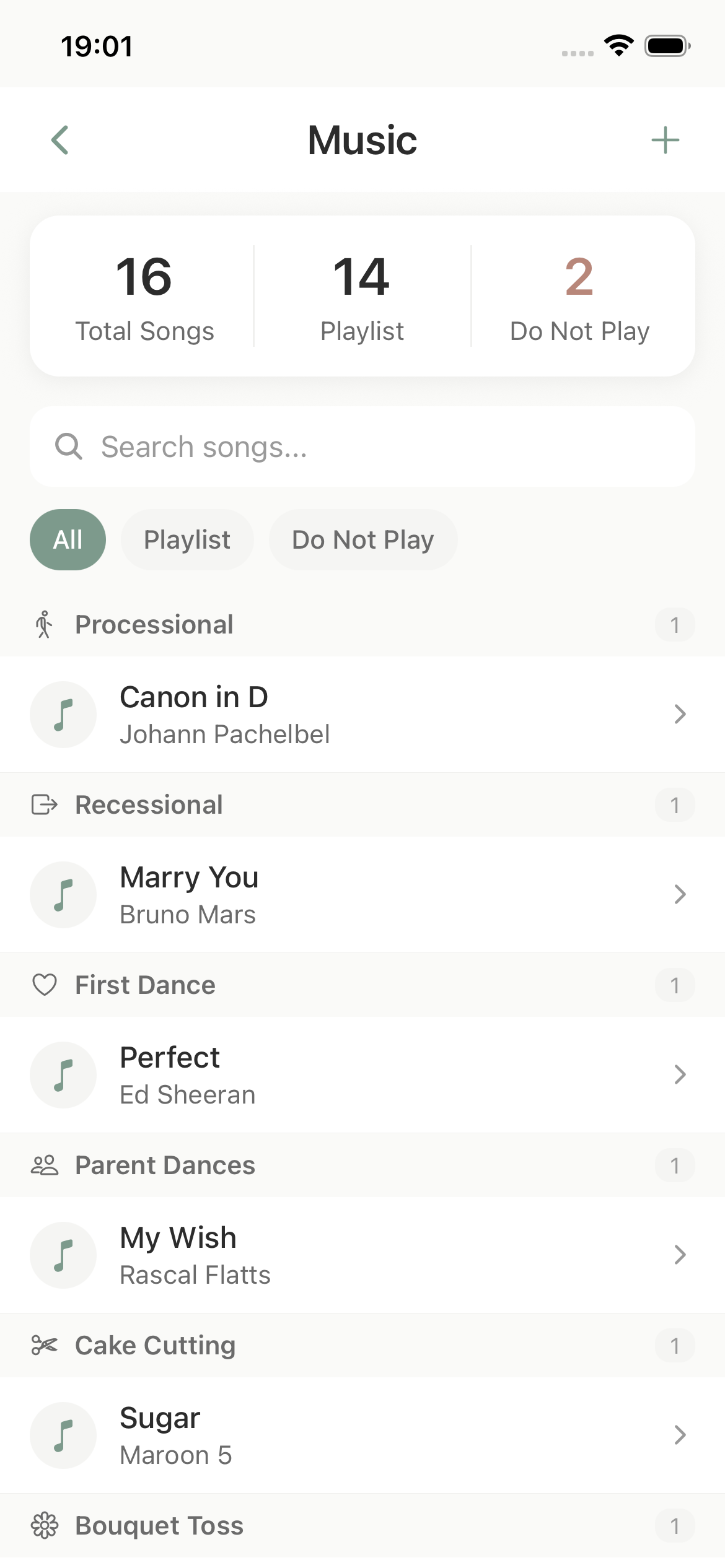This screenshot has width=725, height=1568.
Task: Go back using the left chevron
Action: click(x=60, y=139)
